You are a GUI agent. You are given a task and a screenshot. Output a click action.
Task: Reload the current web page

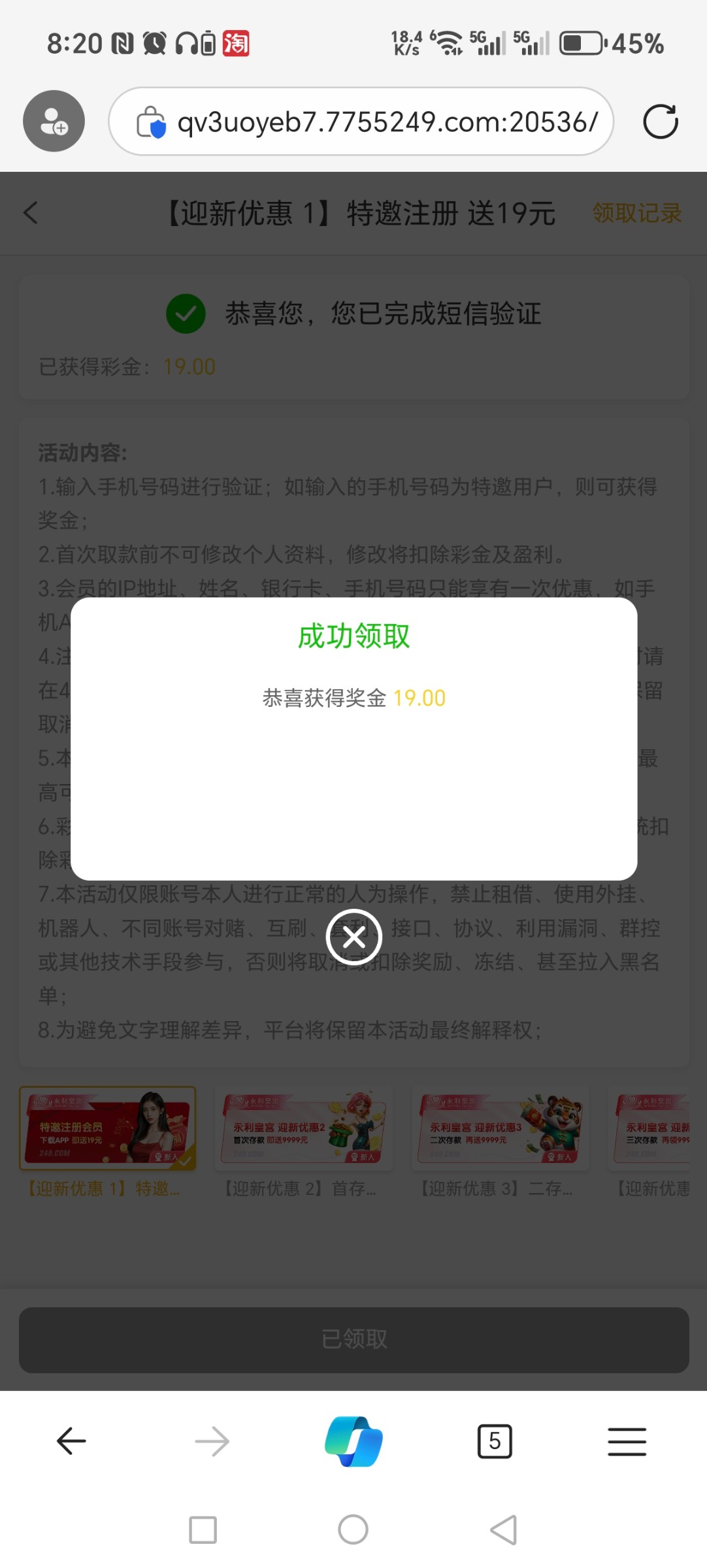[x=660, y=122]
